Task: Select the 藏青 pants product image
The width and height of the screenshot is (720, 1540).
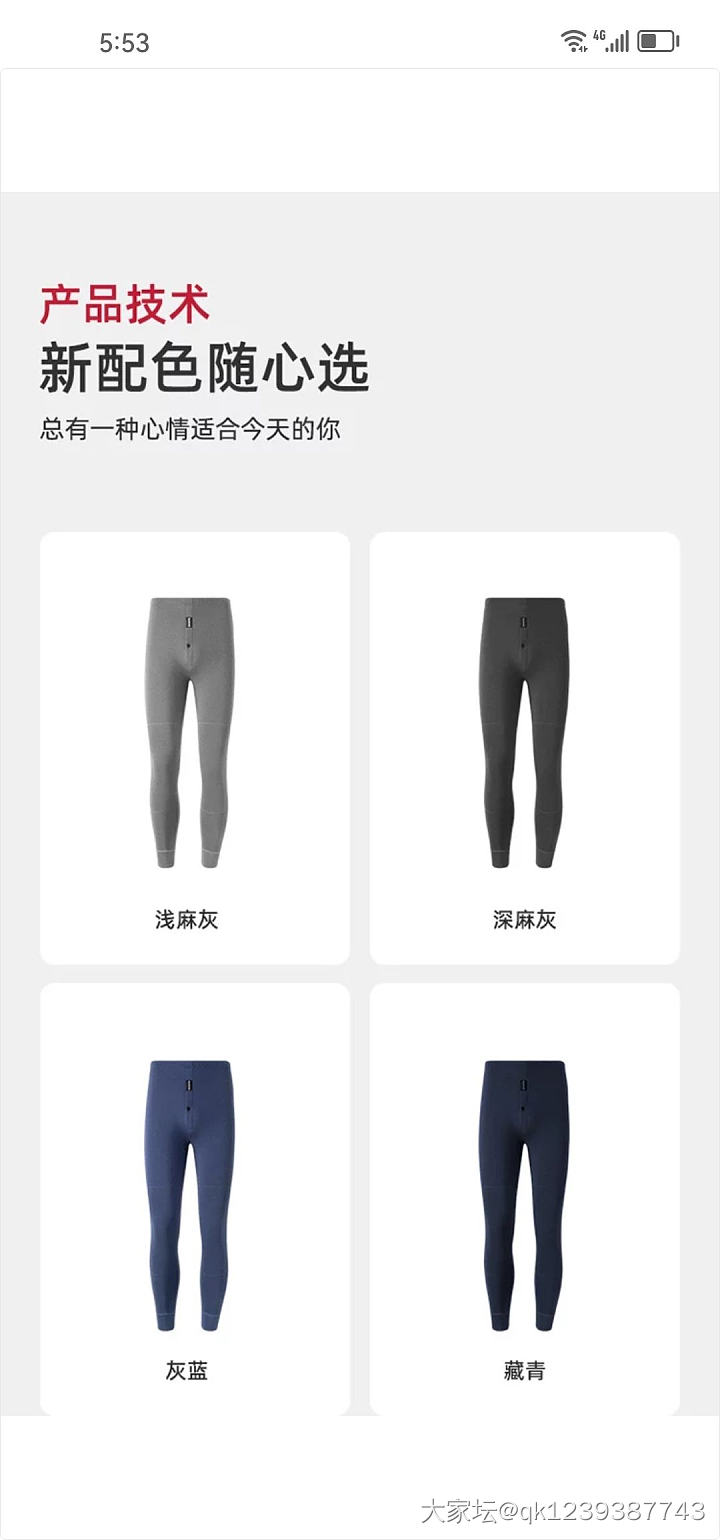Action: 525,1190
